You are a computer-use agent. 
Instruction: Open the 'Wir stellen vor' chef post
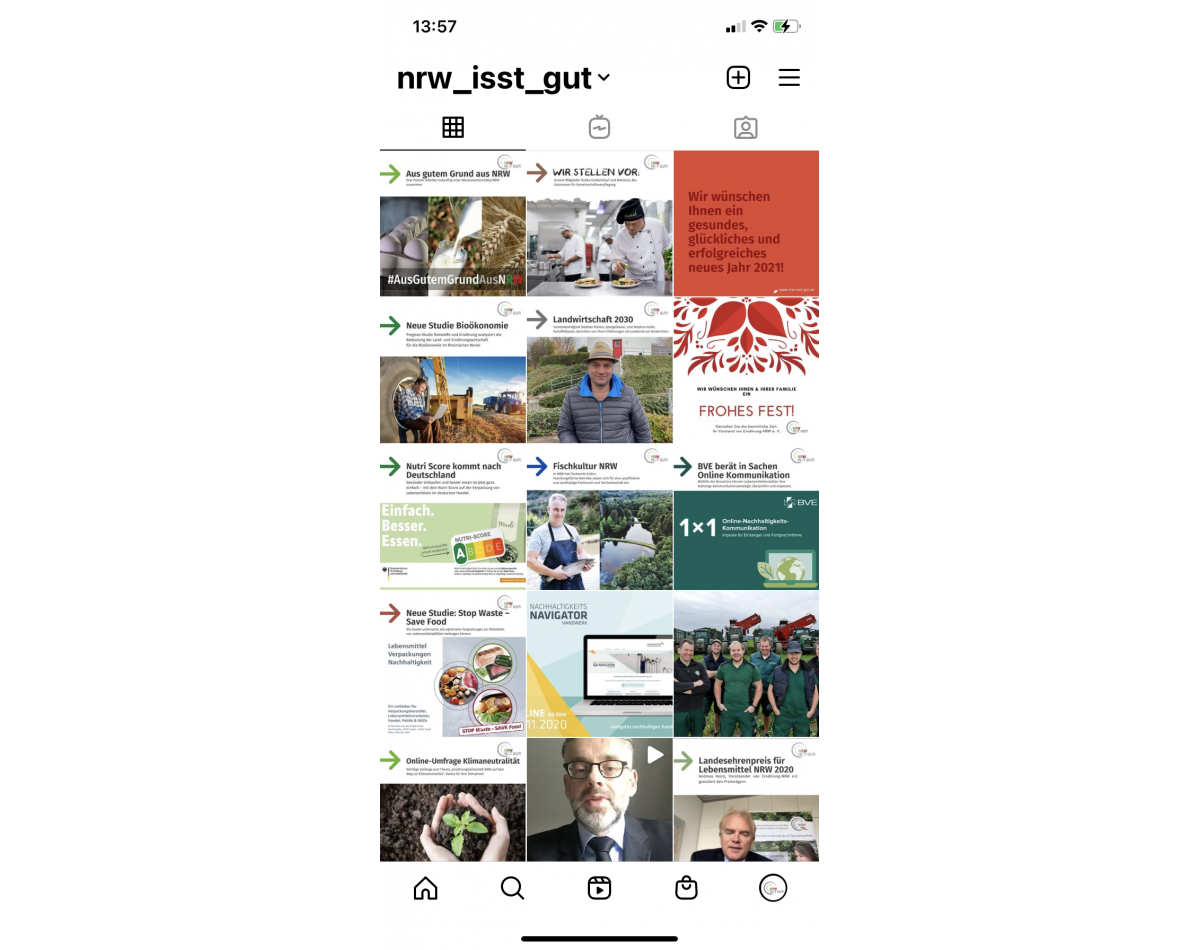pyautogui.click(x=599, y=224)
